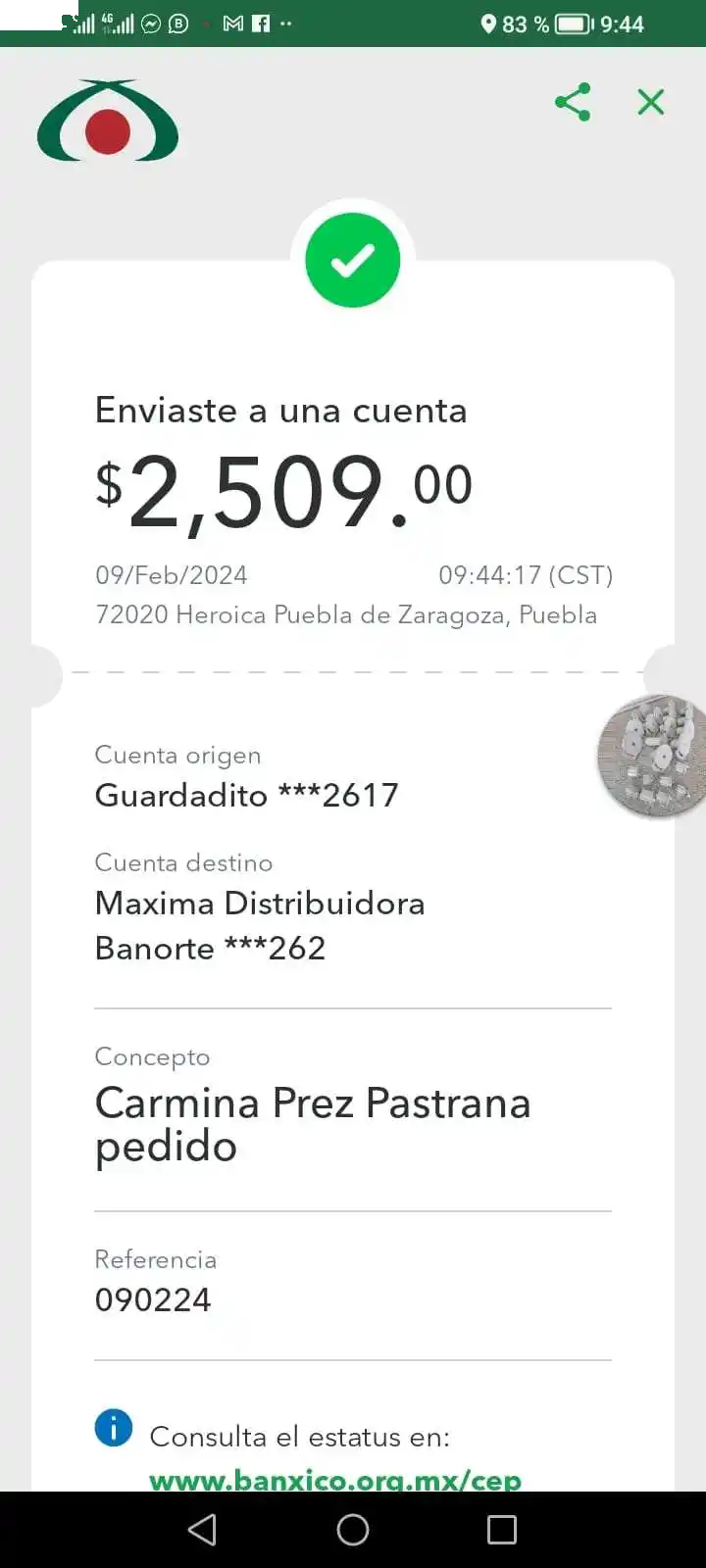Close the transfer confirmation screen
The width and height of the screenshot is (706, 1568).
pyautogui.click(x=651, y=102)
